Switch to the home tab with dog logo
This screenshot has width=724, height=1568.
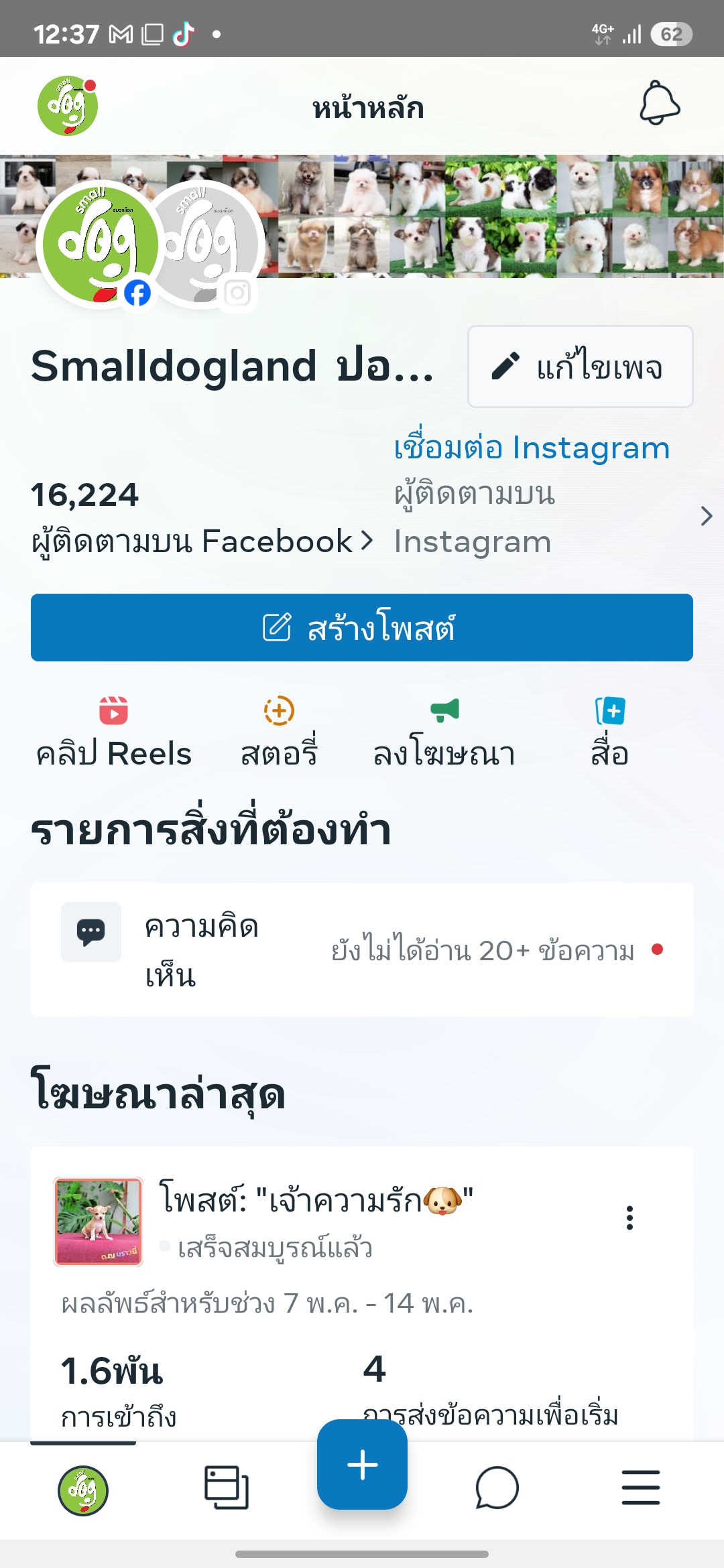tap(83, 1490)
